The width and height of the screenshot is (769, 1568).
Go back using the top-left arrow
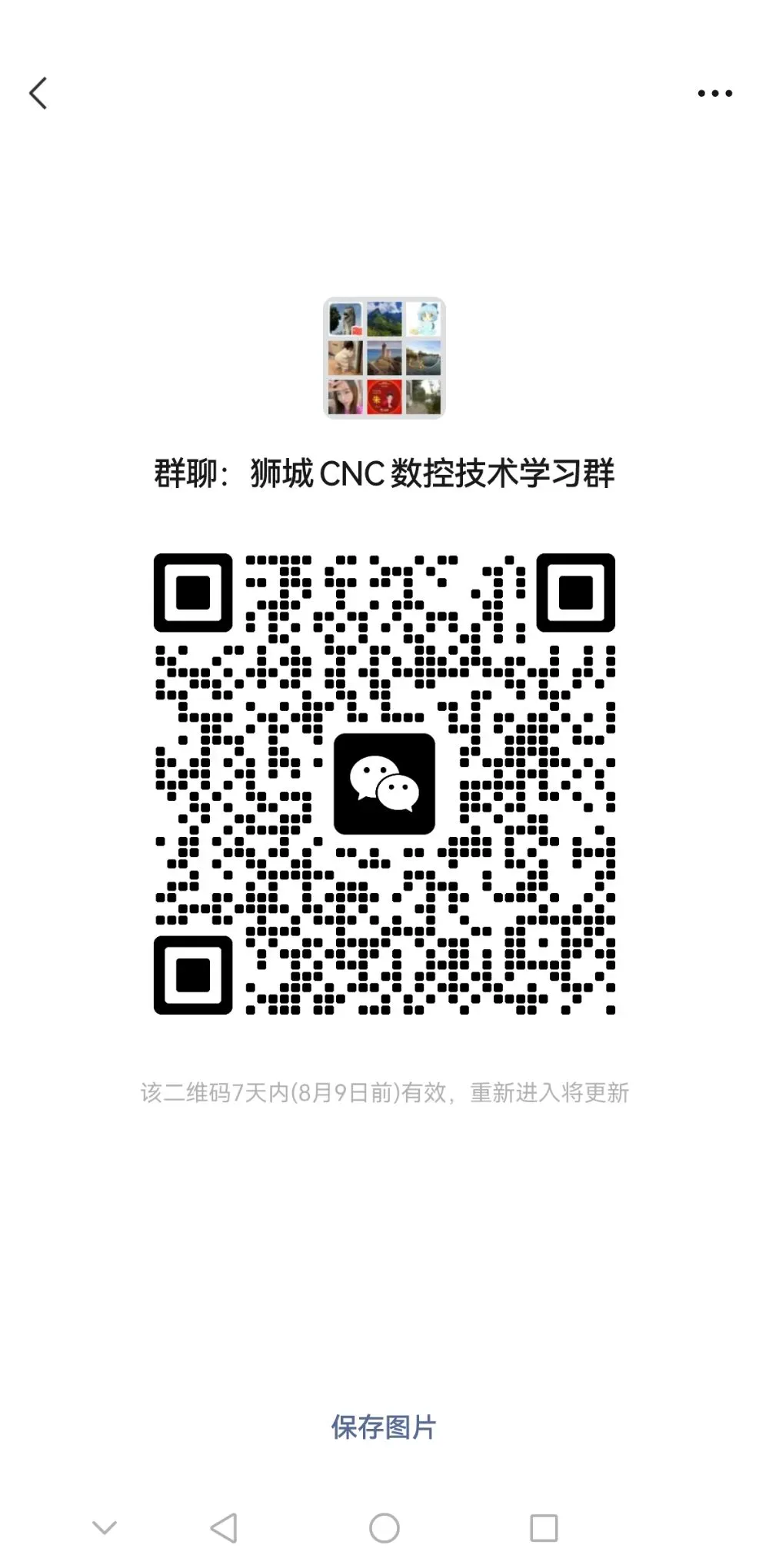point(38,93)
